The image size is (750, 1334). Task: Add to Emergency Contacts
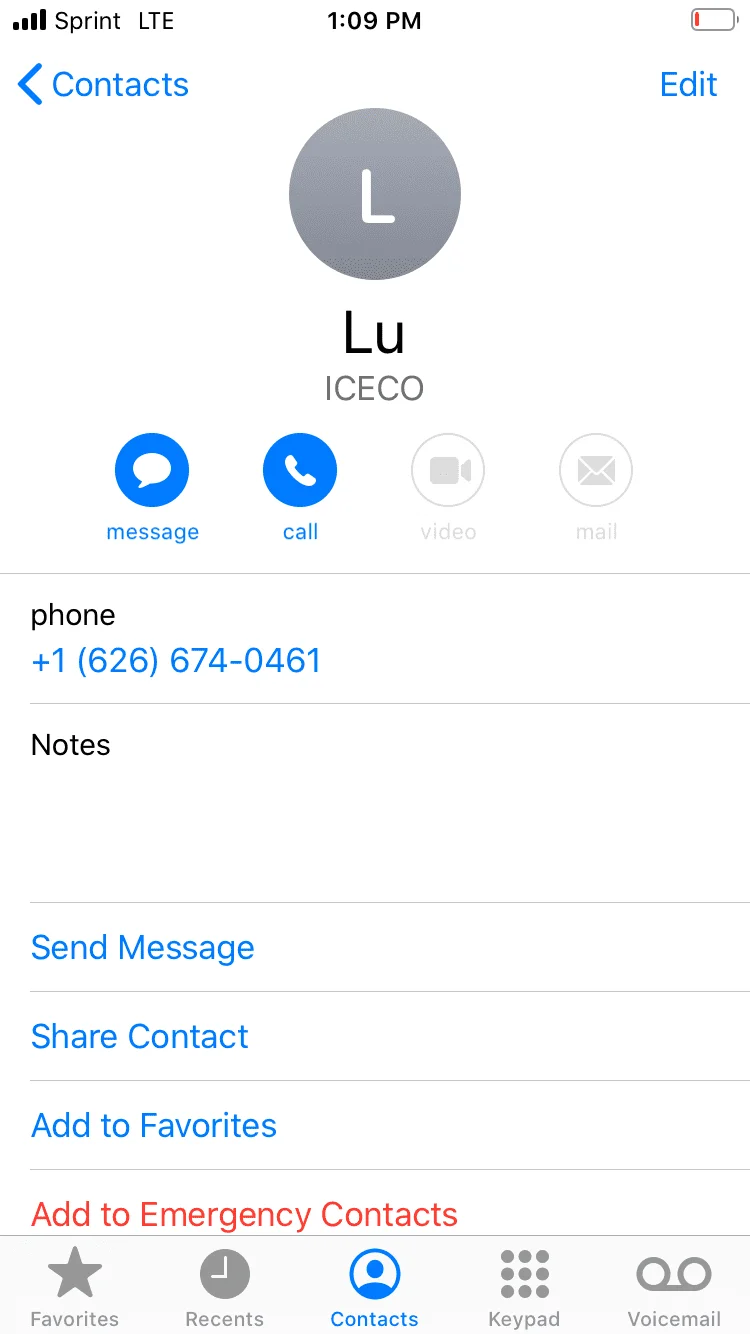coord(244,1214)
